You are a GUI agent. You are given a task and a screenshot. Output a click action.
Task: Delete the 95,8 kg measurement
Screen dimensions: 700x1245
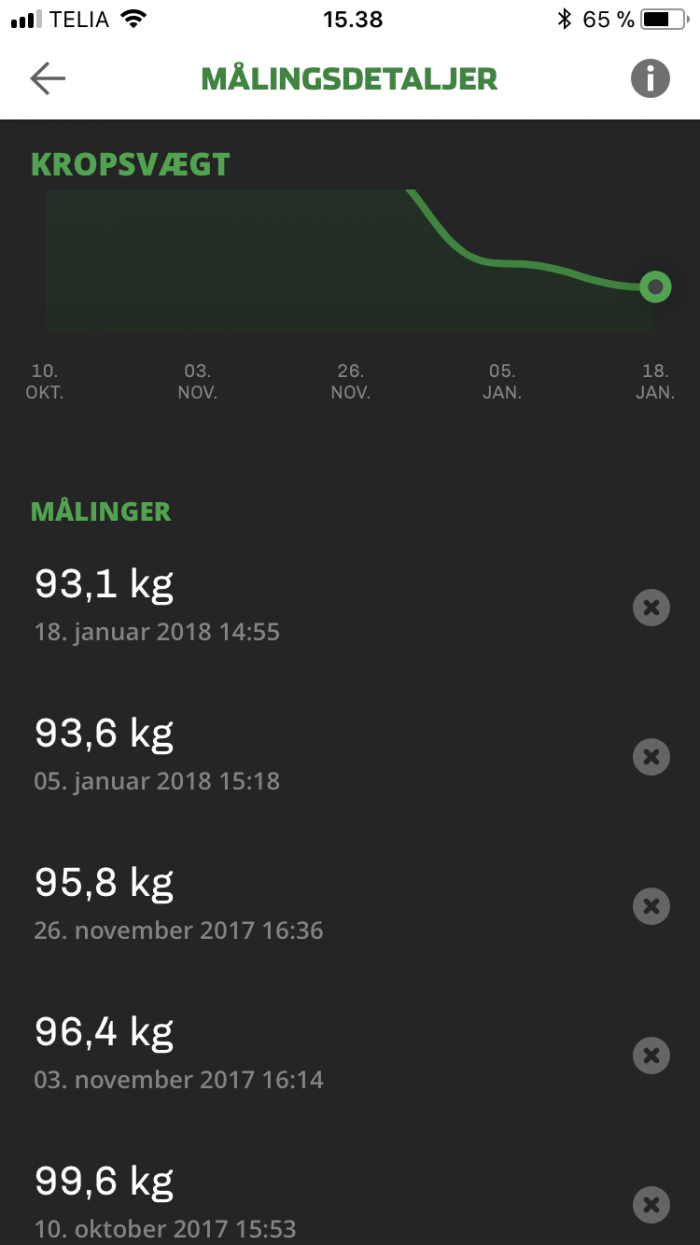pos(651,906)
